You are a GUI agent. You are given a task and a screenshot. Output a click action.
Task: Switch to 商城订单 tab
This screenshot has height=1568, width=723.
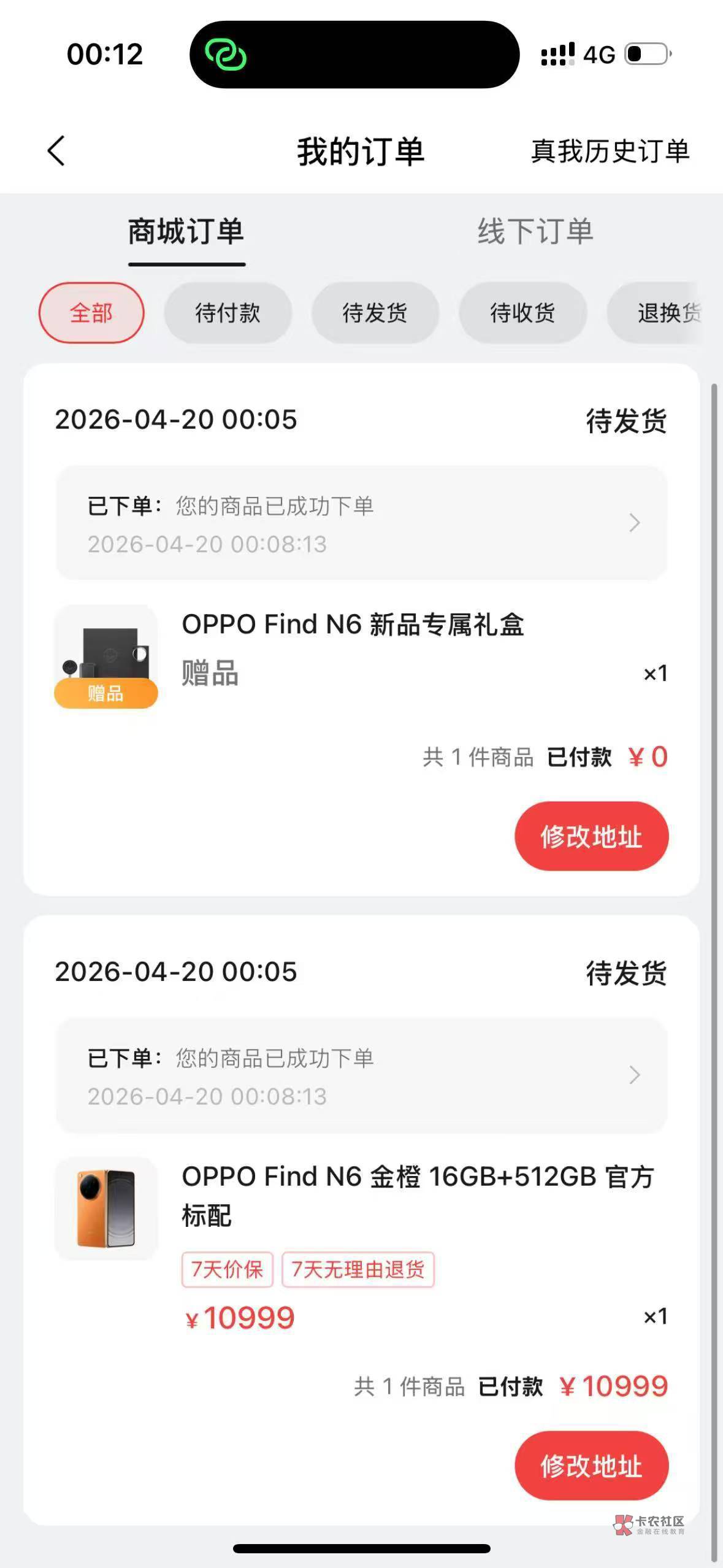point(186,233)
